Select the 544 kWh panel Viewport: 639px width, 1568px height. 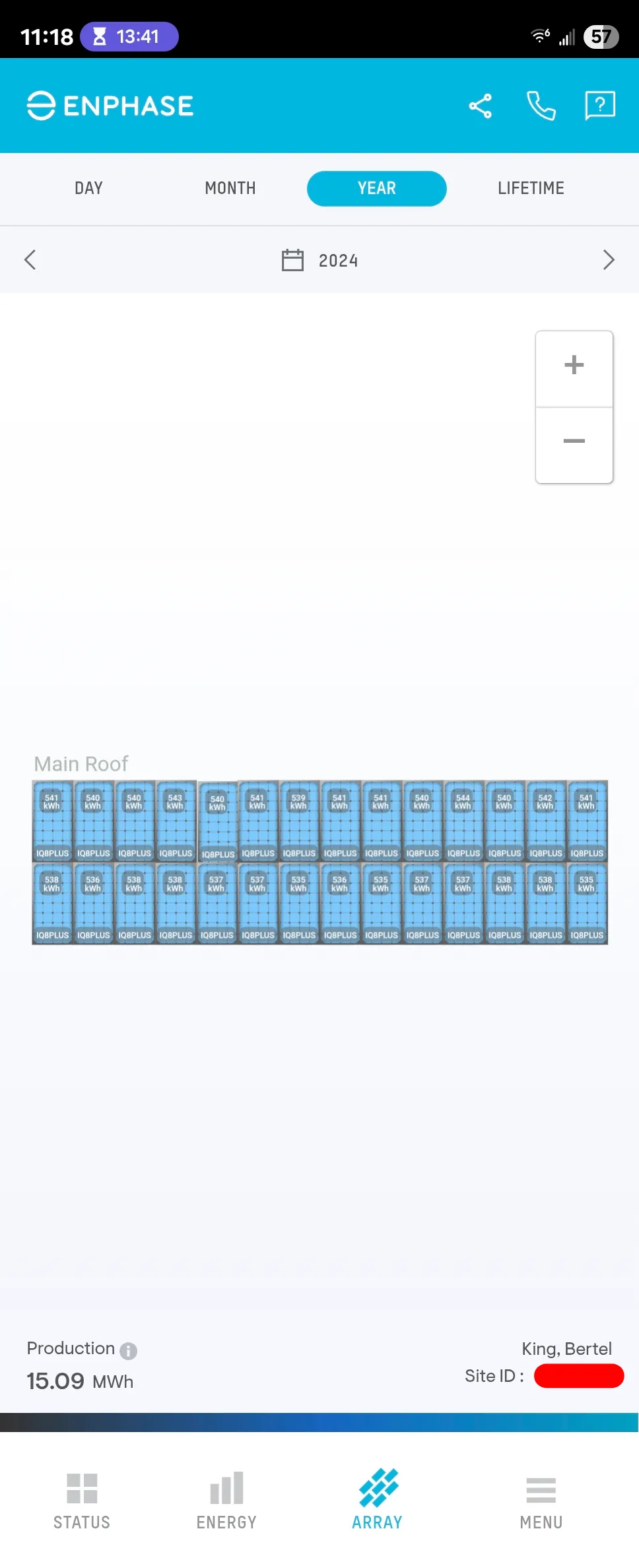pyautogui.click(x=463, y=821)
